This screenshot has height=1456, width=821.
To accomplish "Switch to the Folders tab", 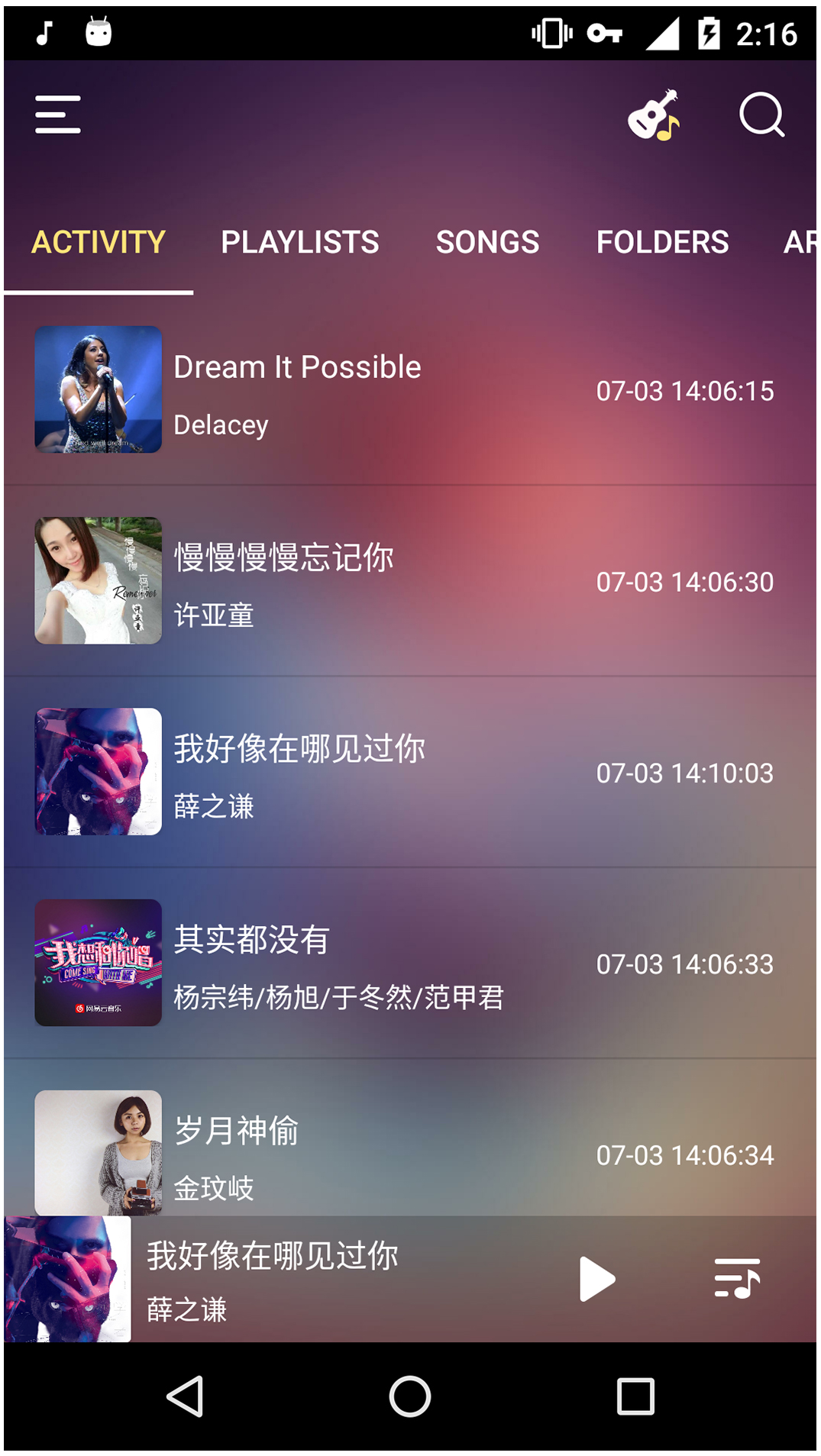I will pos(662,243).
